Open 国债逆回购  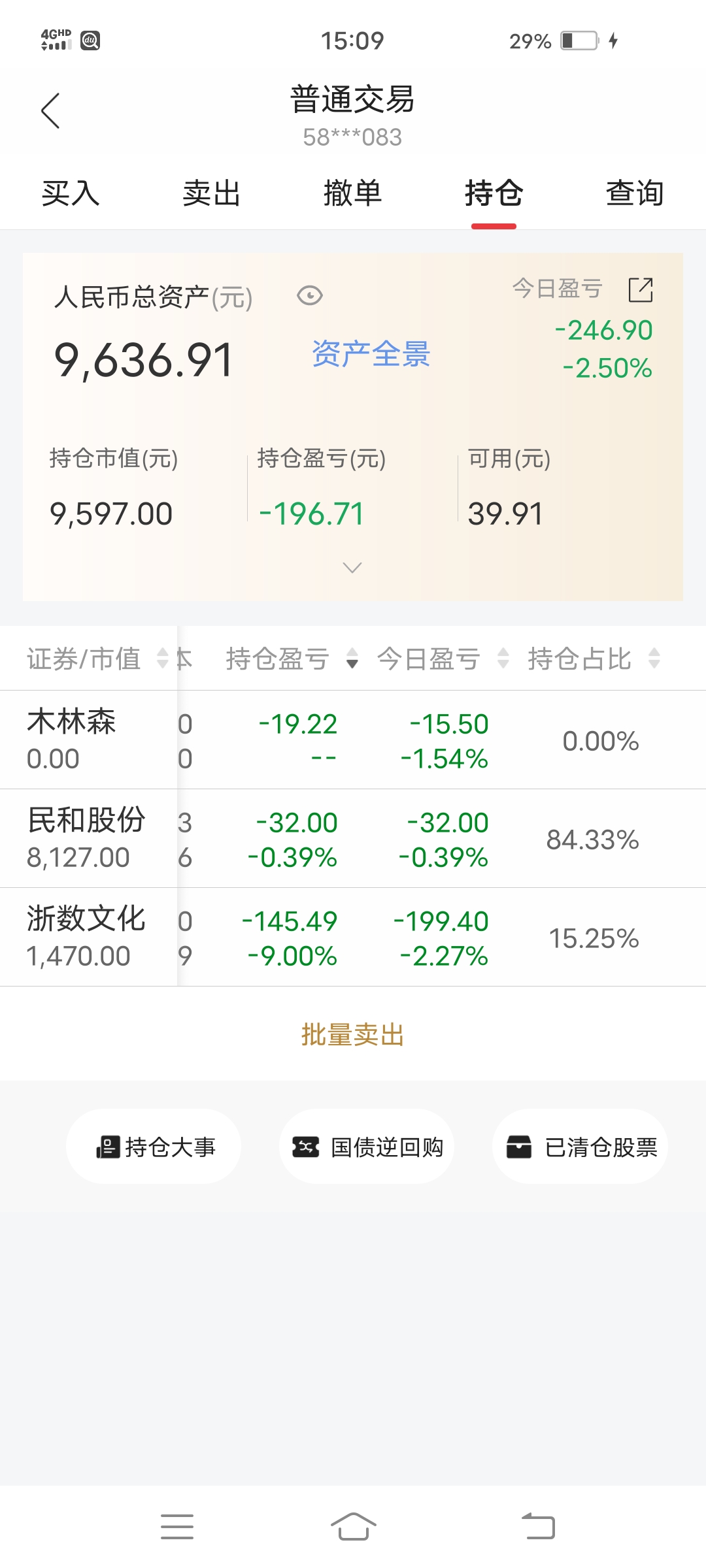coord(367,1147)
